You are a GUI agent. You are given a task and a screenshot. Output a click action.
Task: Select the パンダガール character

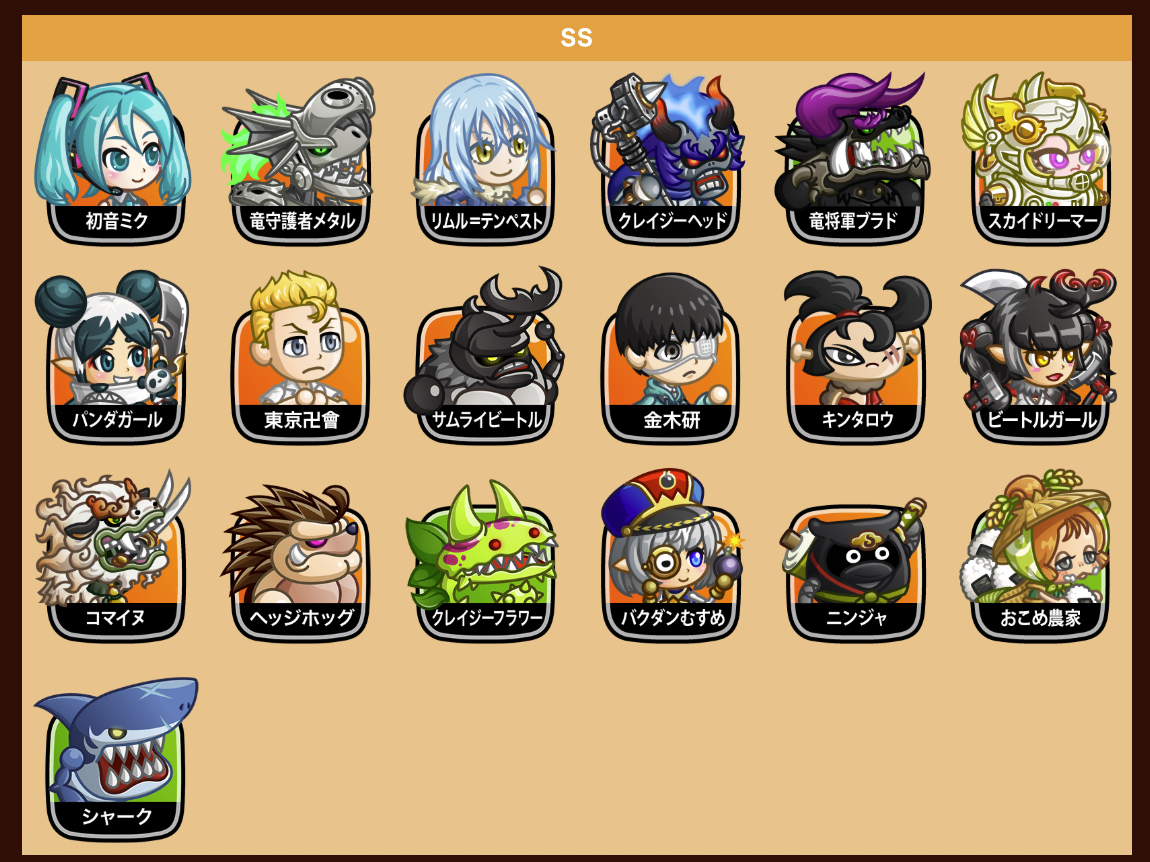point(116,360)
